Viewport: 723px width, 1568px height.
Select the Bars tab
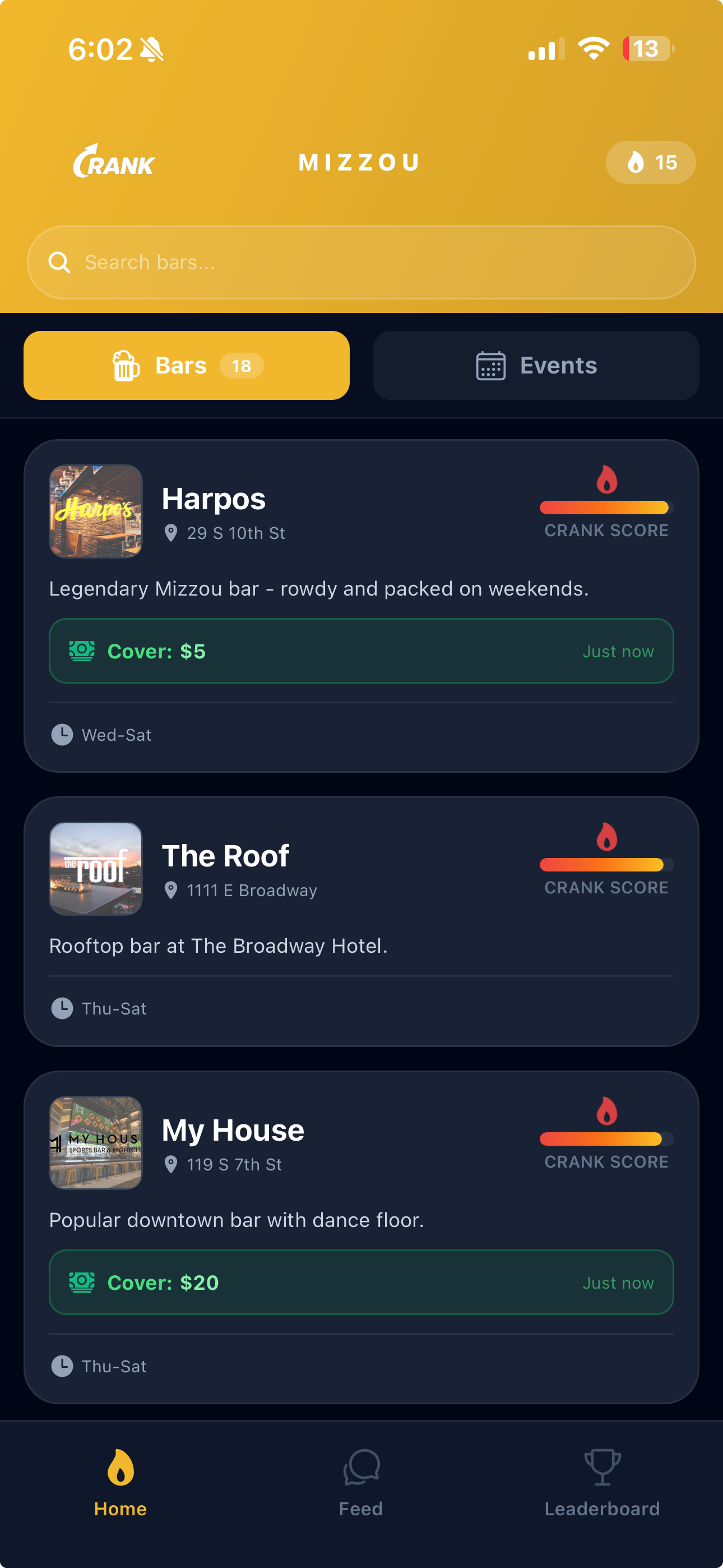[x=186, y=365]
